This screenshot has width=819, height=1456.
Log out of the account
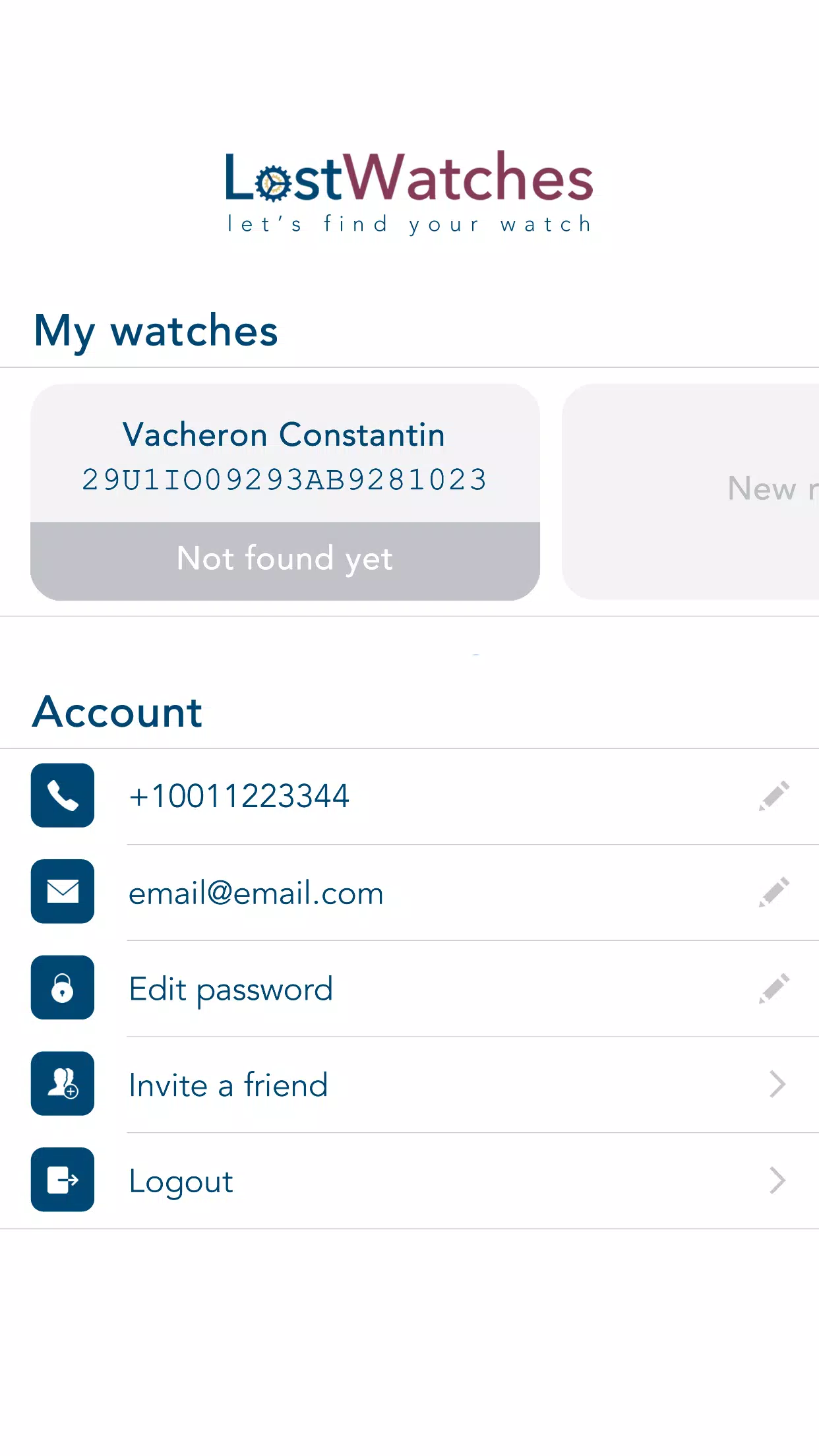point(409,1181)
